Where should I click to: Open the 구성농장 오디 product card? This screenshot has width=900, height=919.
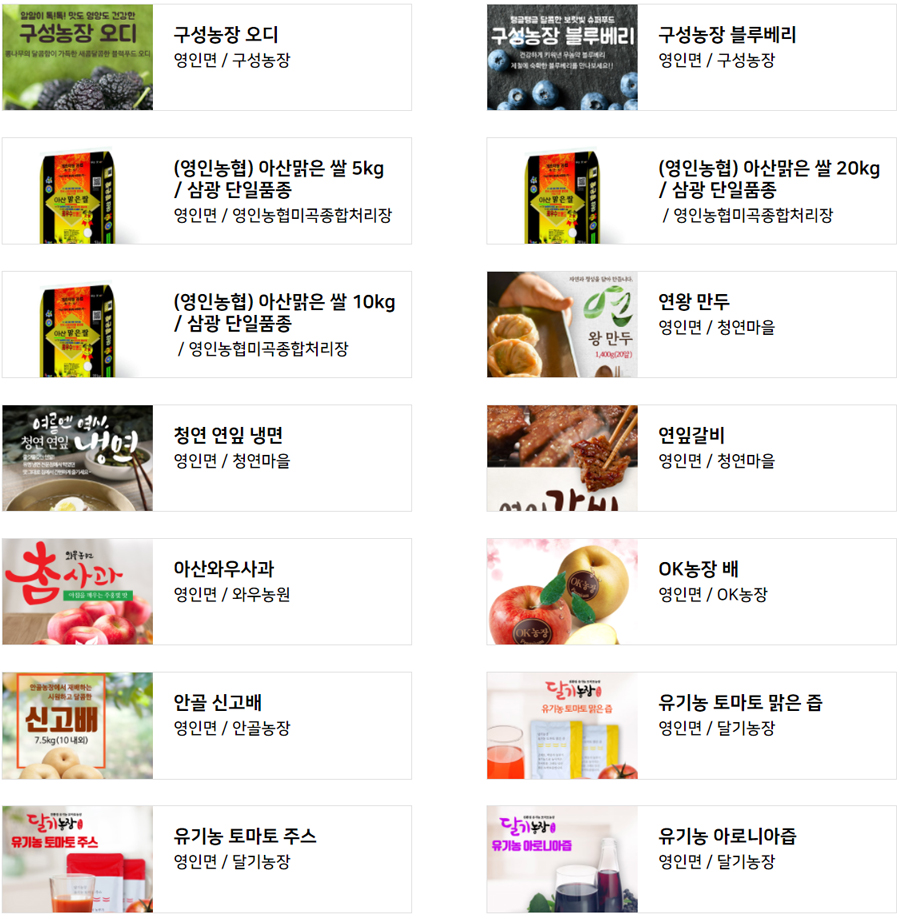click(206, 57)
